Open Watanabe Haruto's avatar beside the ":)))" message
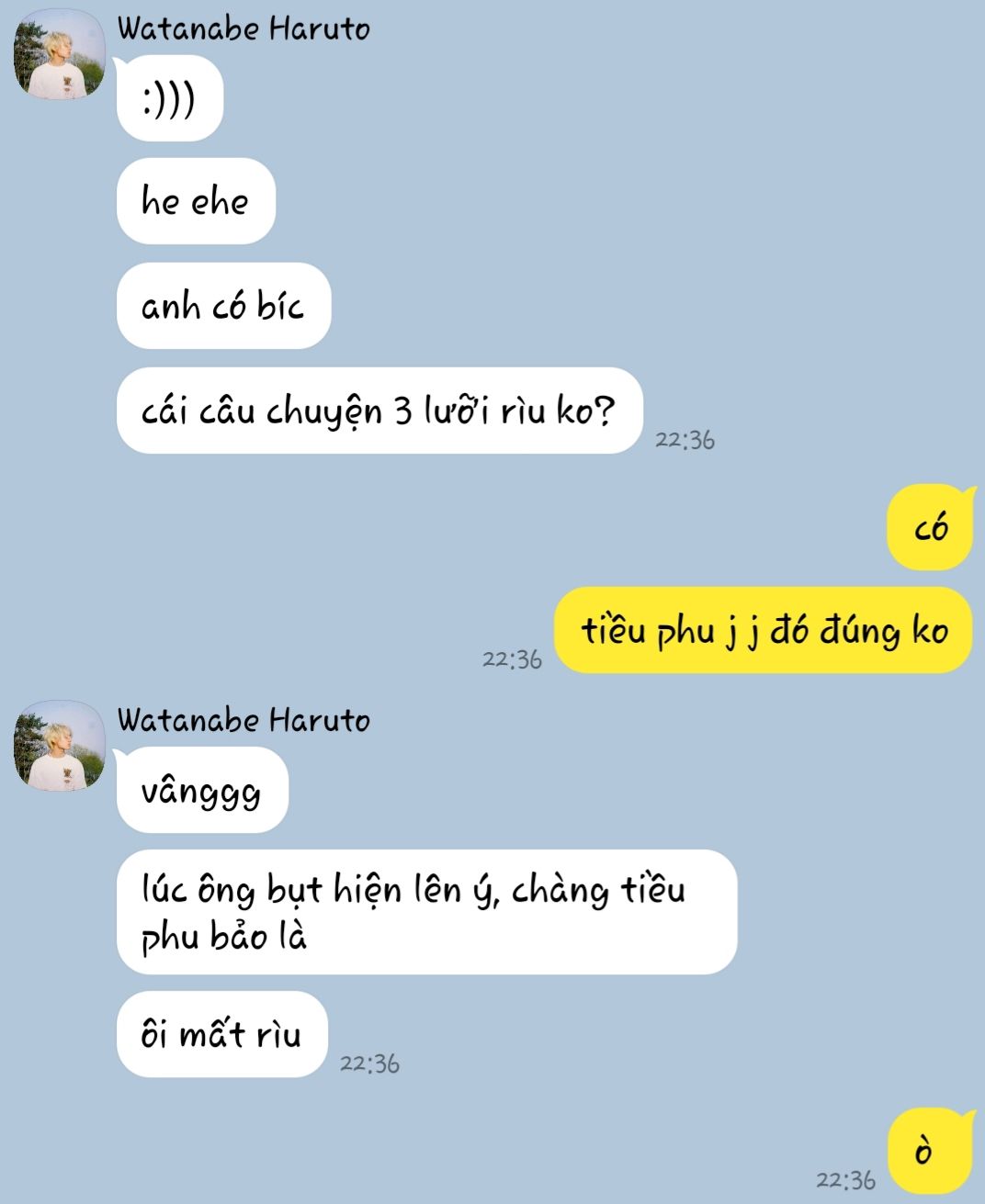The height and width of the screenshot is (1204, 985). pyautogui.click(x=59, y=55)
